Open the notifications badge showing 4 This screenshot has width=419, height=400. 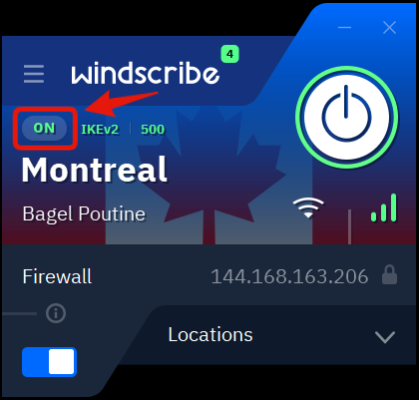pos(230,54)
